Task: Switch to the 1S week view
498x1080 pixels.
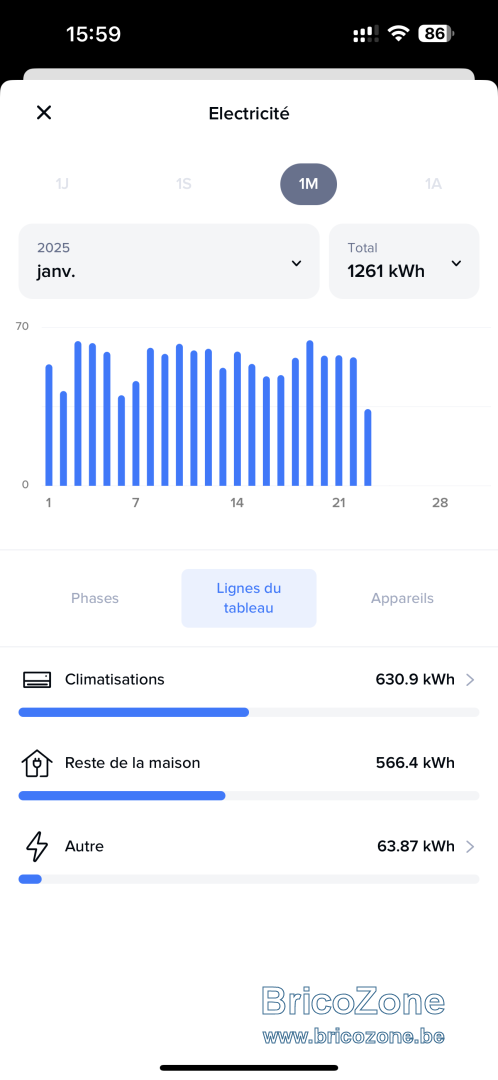Action: tap(183, 184)
